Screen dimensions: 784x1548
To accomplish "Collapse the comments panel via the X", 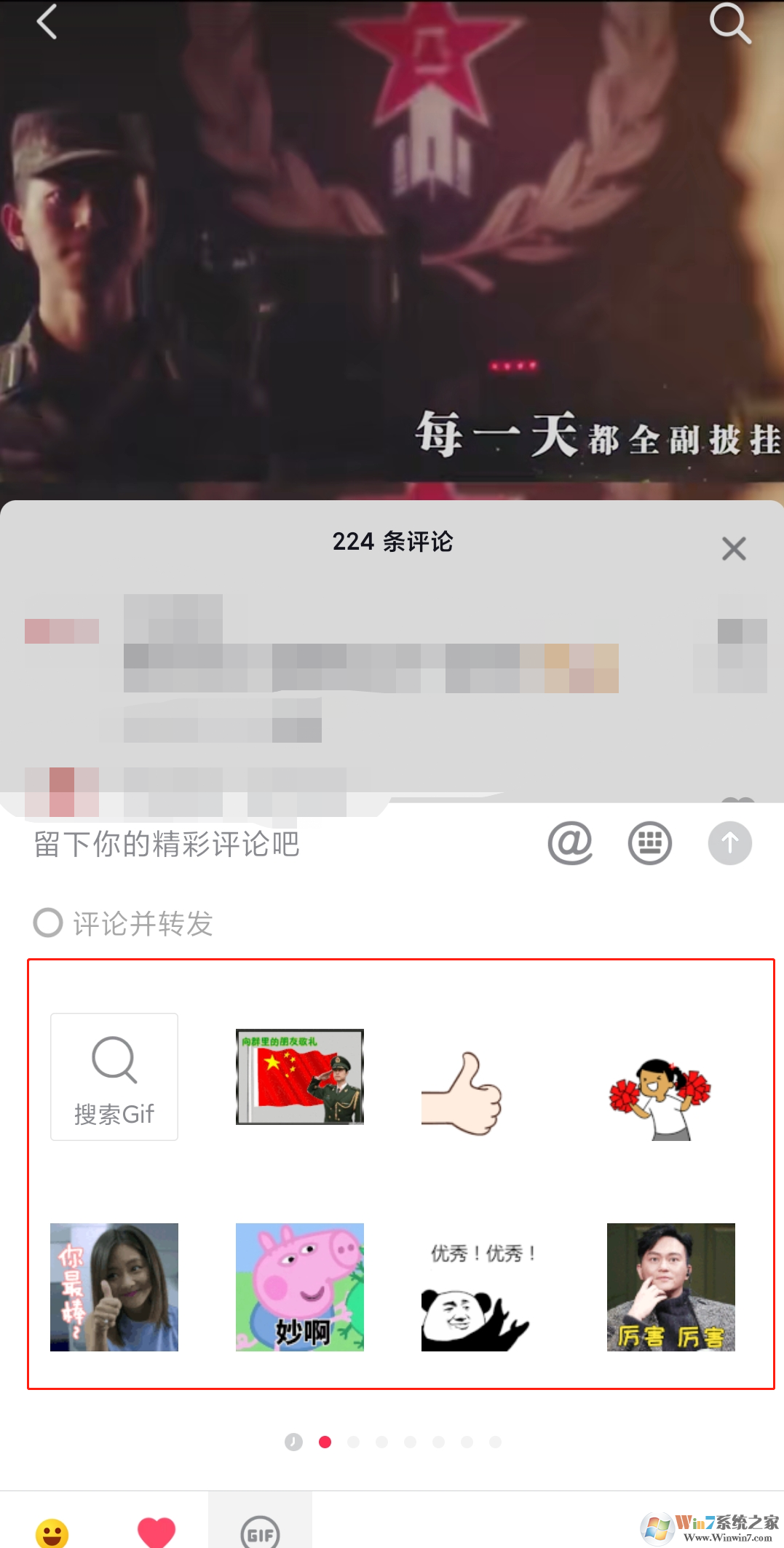I will 734,549.
